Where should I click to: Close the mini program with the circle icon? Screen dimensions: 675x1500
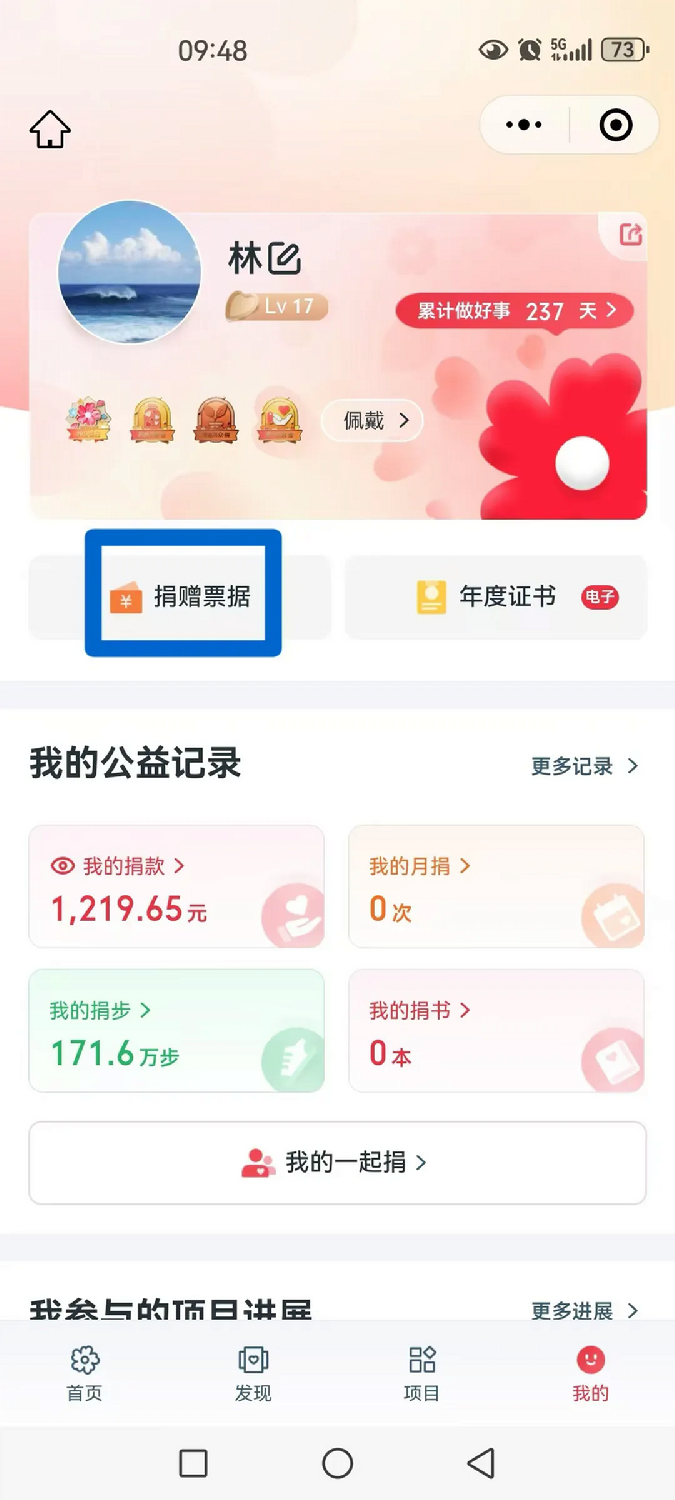[615, 125]
